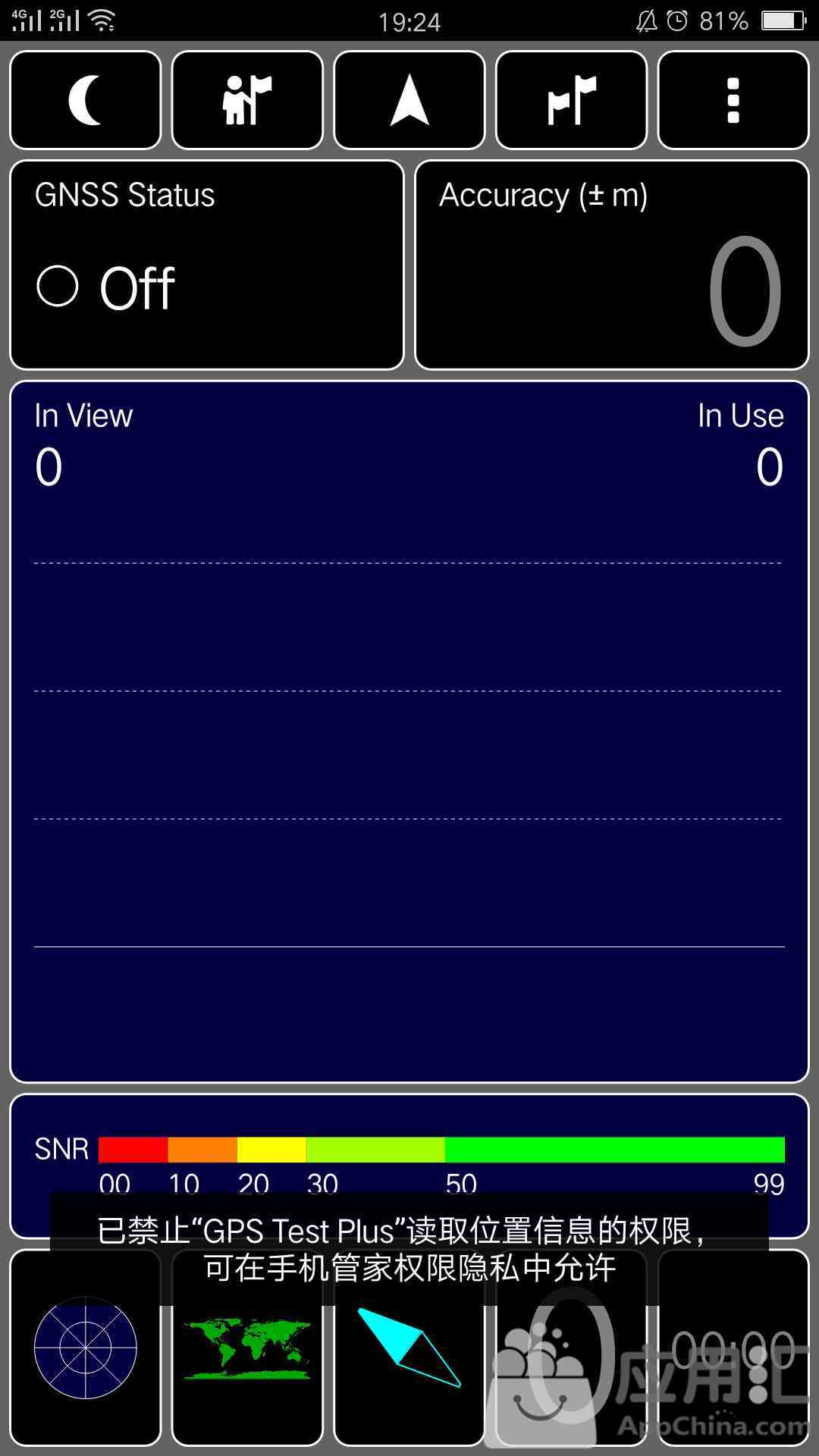Tap the navigation arrow icon
The height and width of the screenshot is (1456, 819).
(x=409, y=100)
